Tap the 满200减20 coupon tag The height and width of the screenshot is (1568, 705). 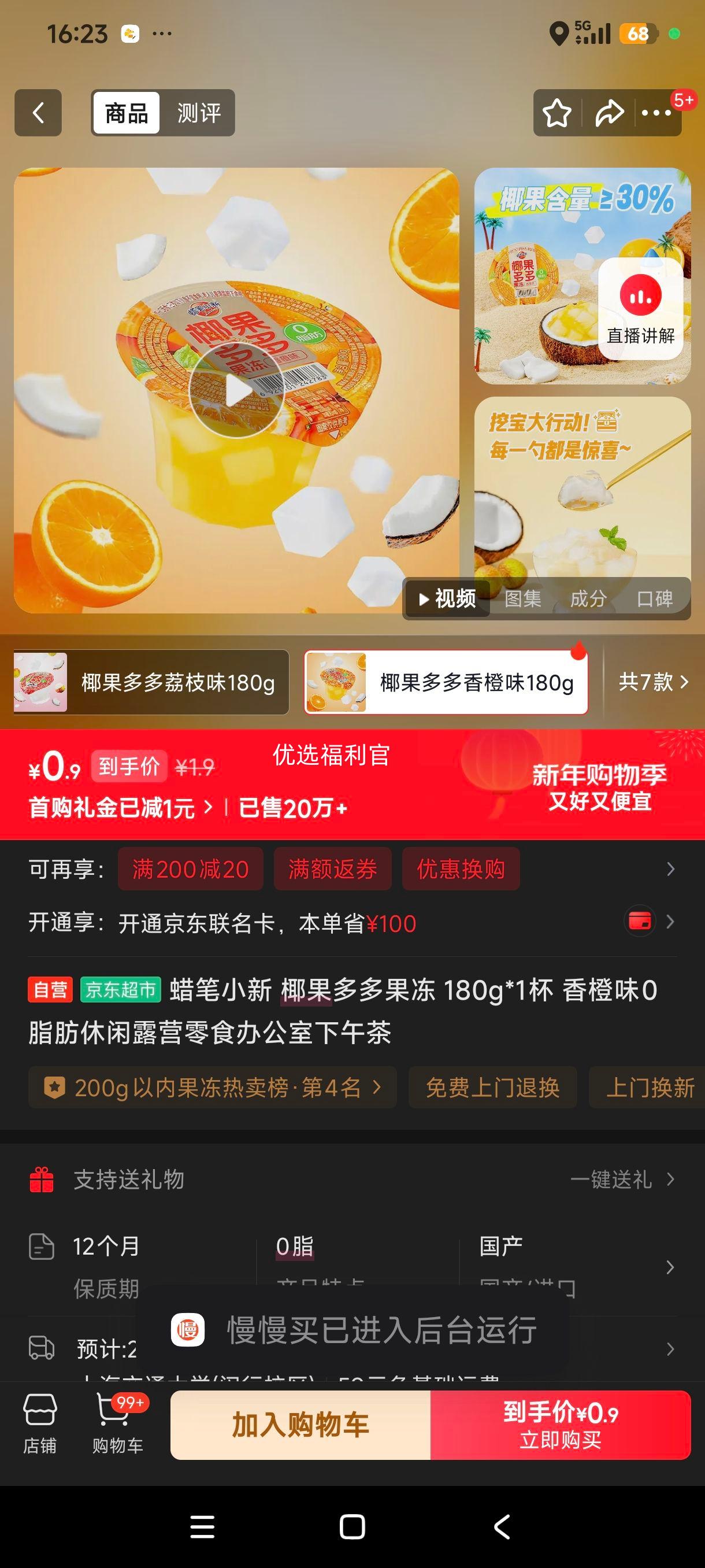190,869
